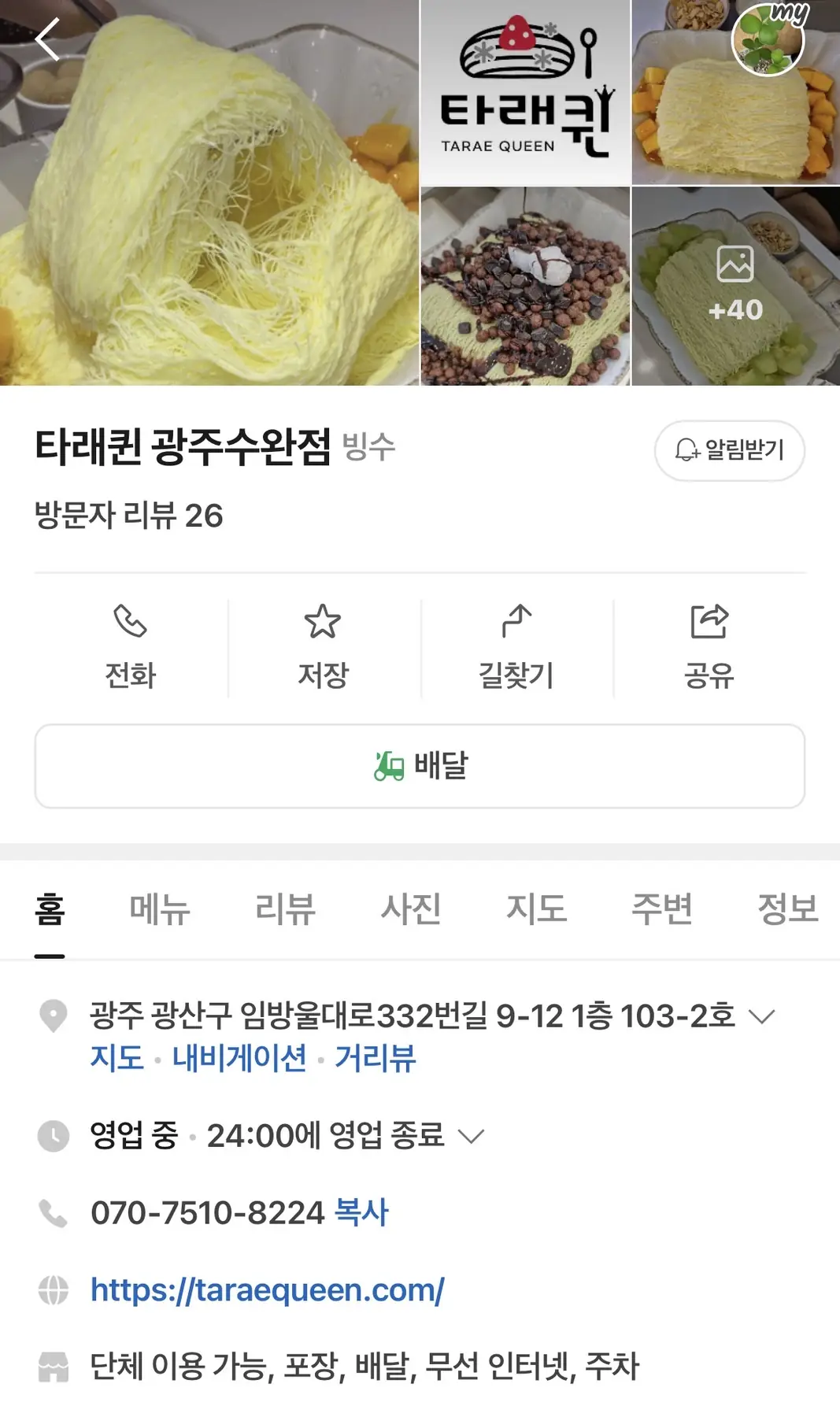Switch to the 정보 tab
The height and width of the screenshot is (1417, 840).
(787, 909)
